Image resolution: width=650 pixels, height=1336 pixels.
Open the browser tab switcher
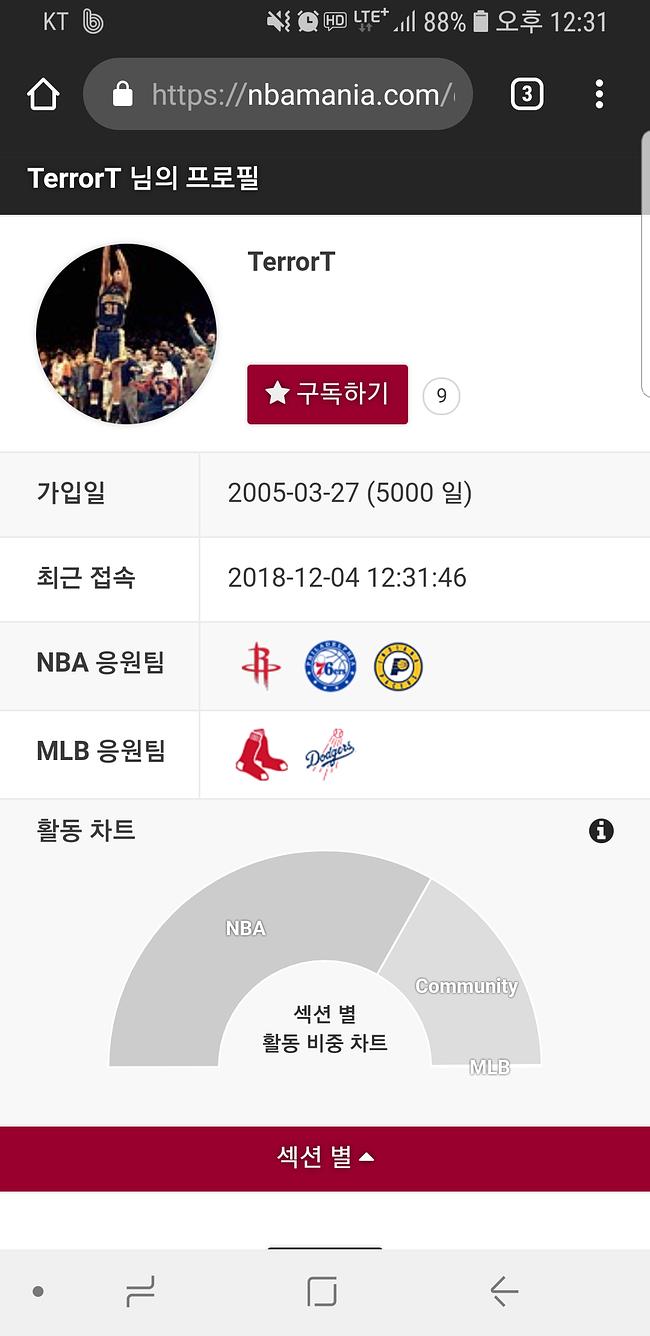527,95
